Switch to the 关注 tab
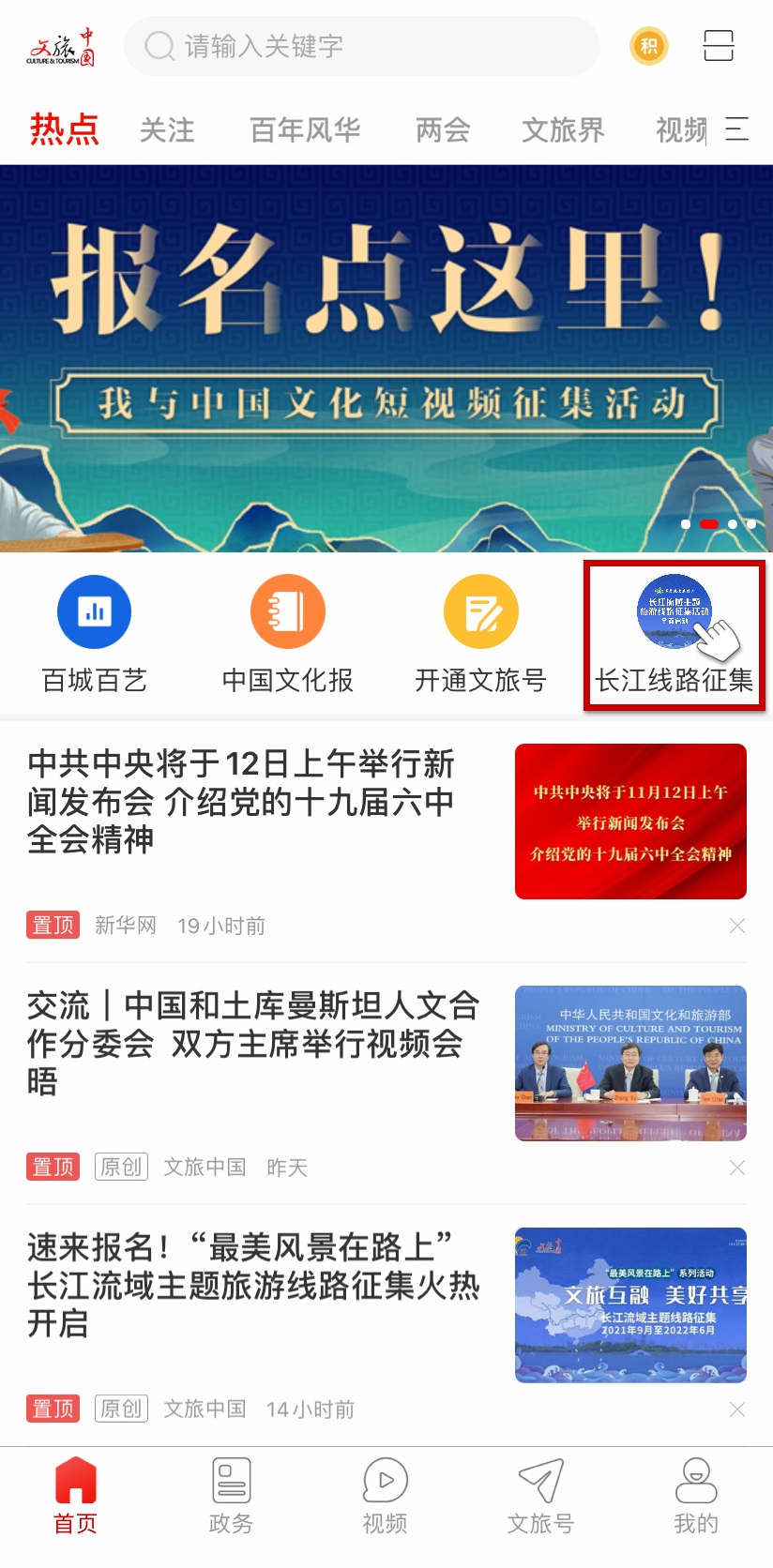Image resolution: width=773 pixels, height=1568 pixels. click(167, 129)
